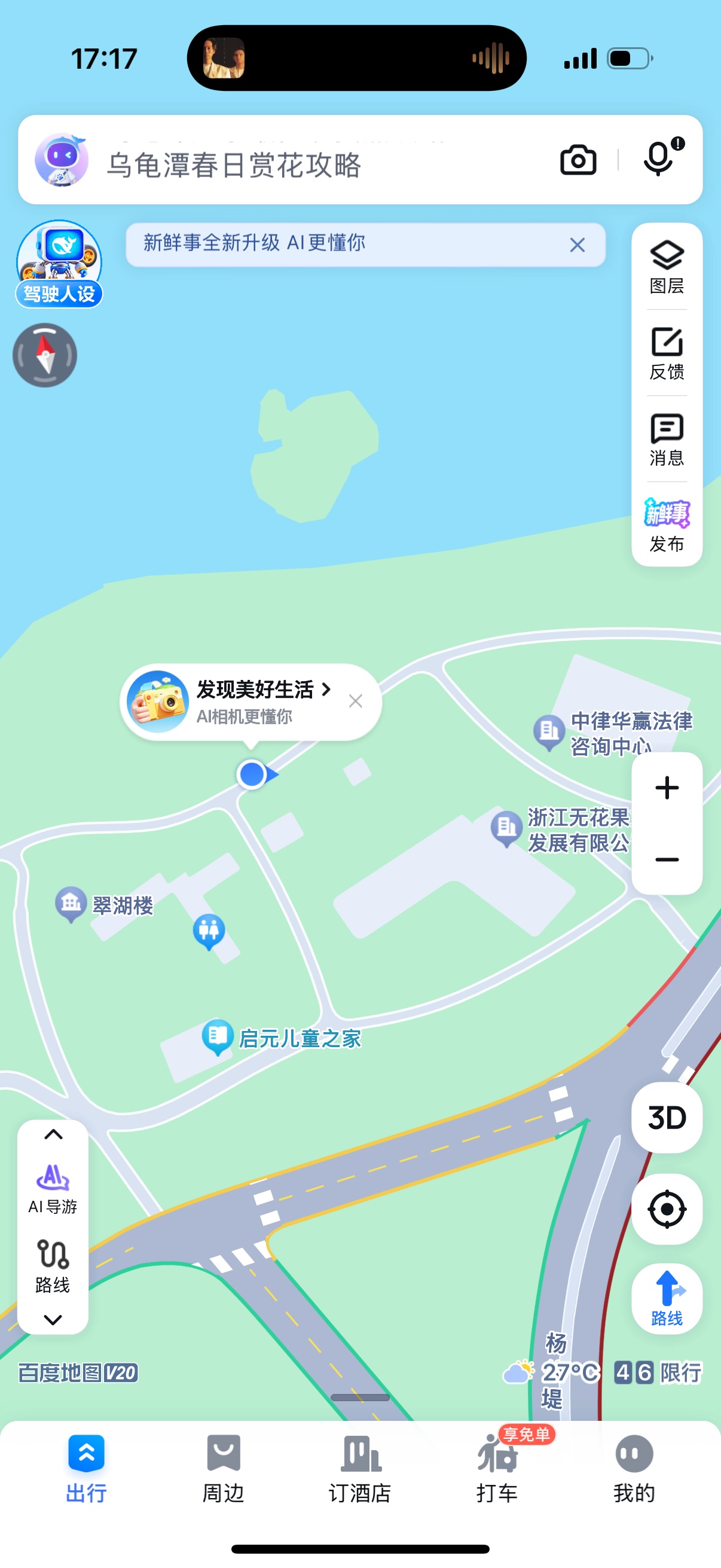Viewport: 721px width, 1568px height.
Task: Zoom in the map with plus
Action: (x=667, y=788)
